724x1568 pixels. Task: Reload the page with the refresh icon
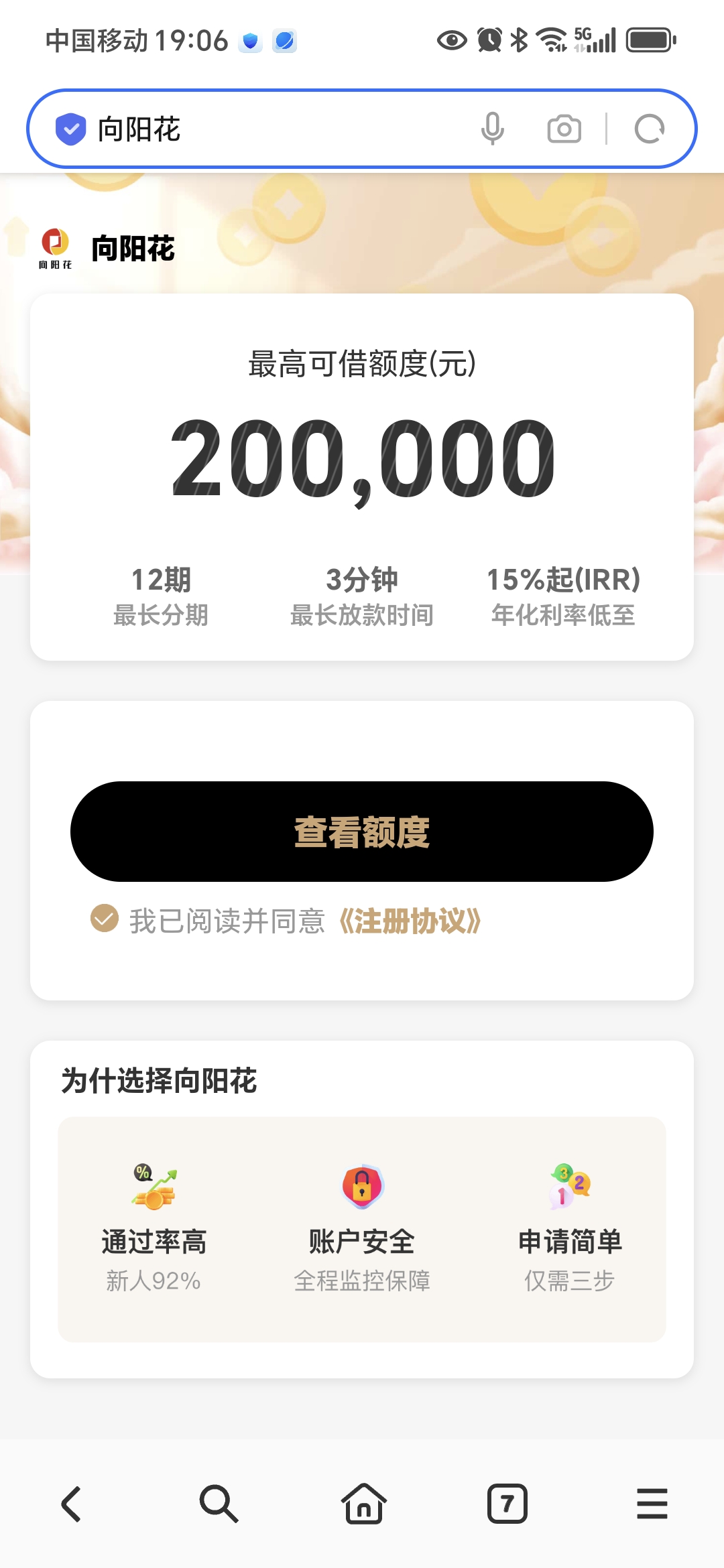[650, 129]
